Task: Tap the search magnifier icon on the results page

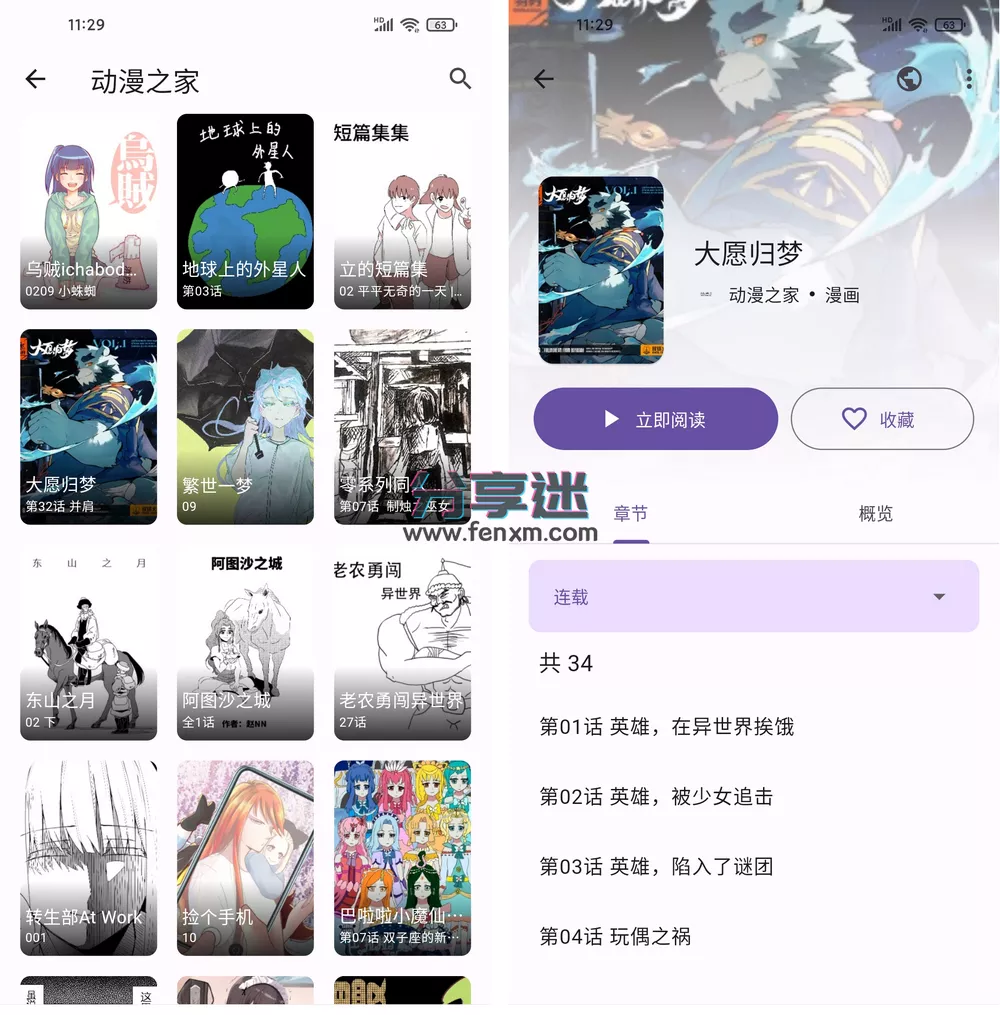Action: pos(460,79)
